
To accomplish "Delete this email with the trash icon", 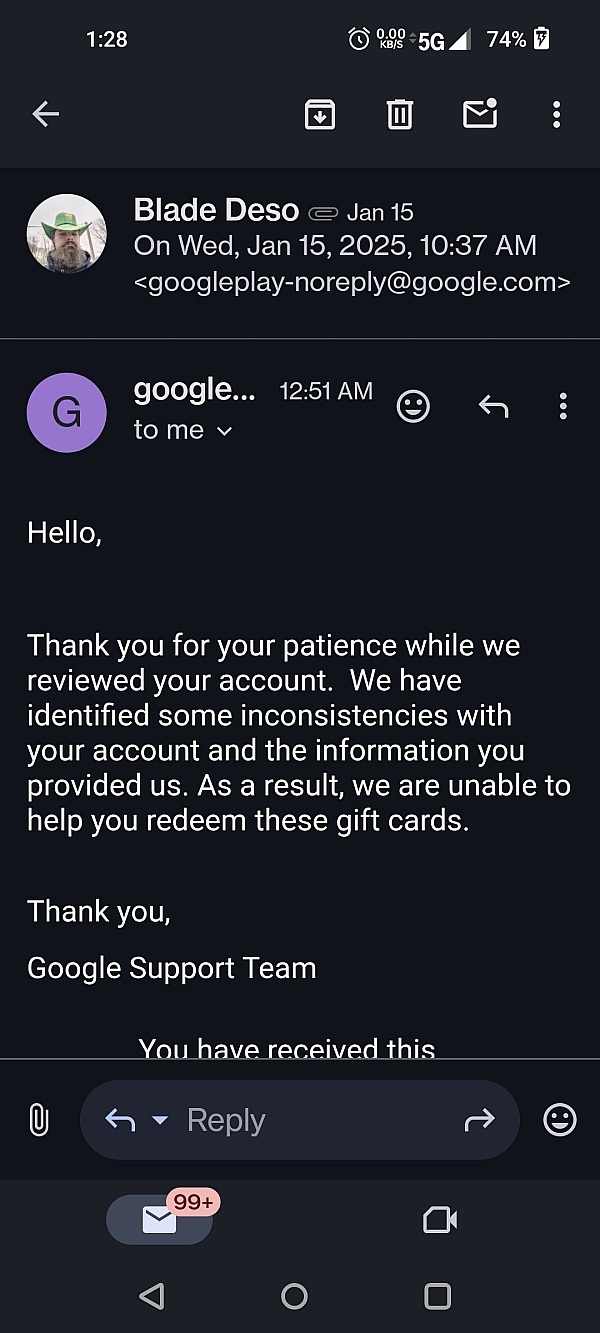I will tap(400, 115).
